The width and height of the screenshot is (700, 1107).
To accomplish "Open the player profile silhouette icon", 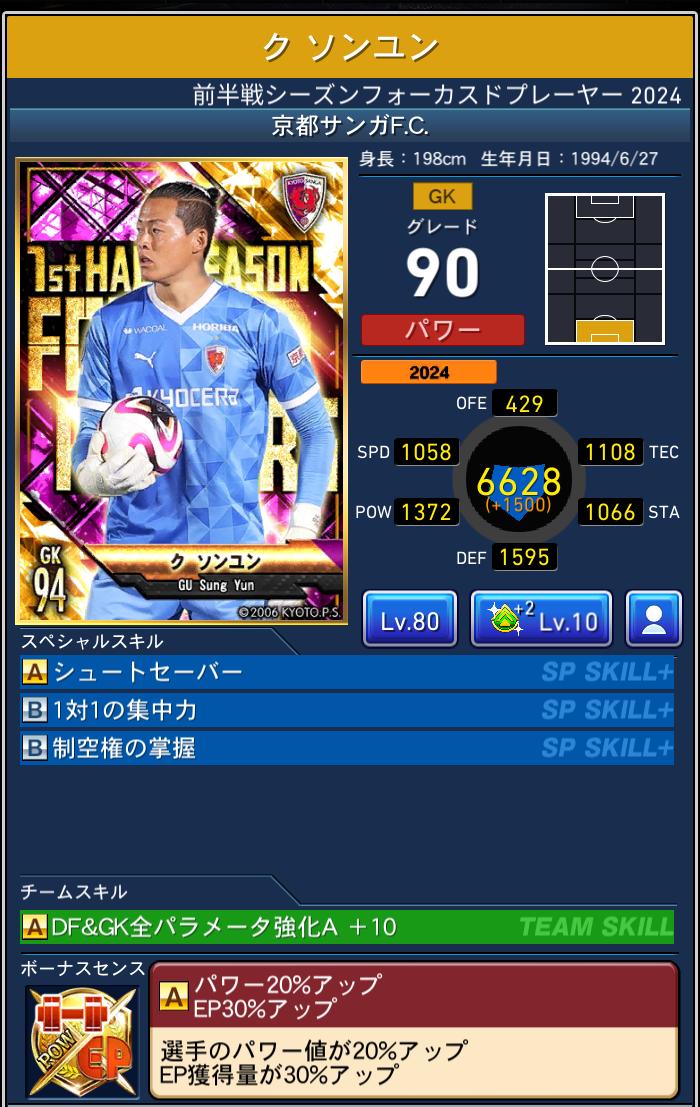I will (653, 620).
